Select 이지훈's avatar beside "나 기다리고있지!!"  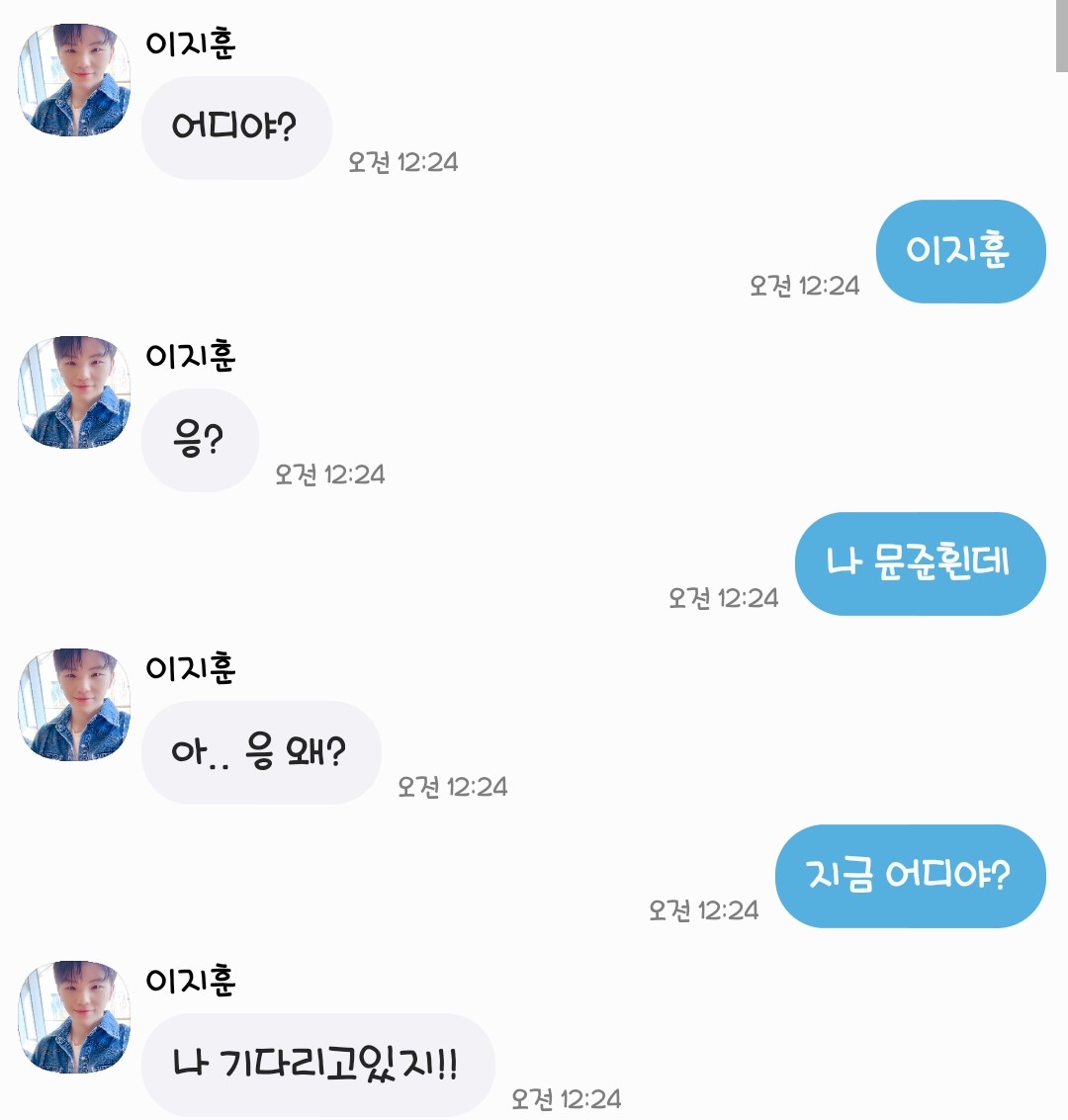pos(74,1017)
